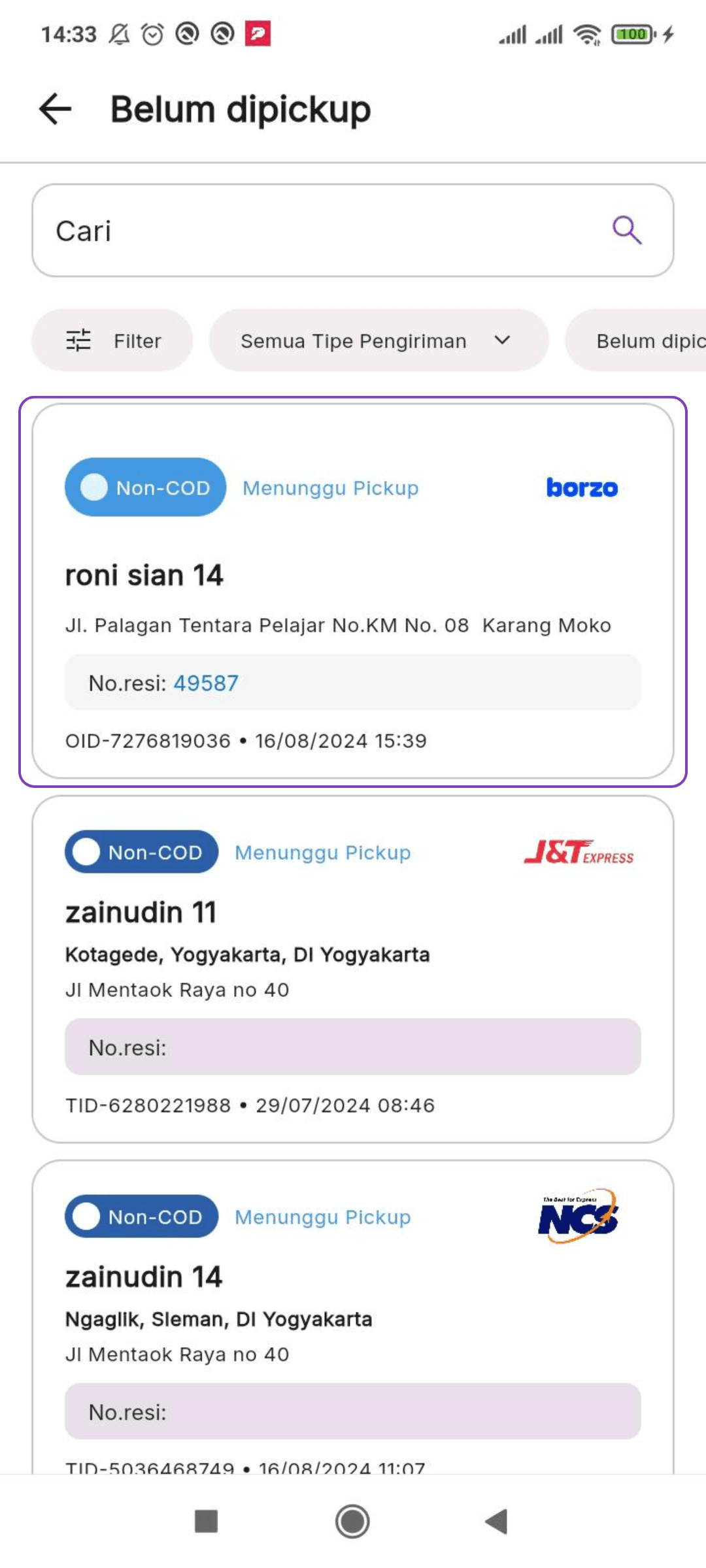Toggle Non-COD on roni sian 14 order
This screenshot has height=1568, width=706.
144,487
